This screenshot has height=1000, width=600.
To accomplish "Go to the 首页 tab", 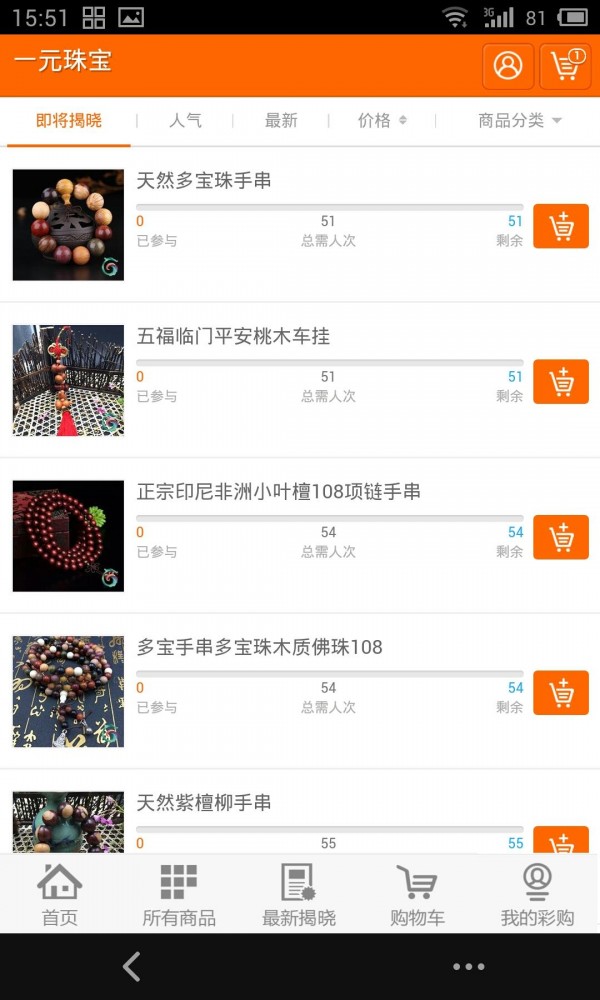I will click(59, 895).
